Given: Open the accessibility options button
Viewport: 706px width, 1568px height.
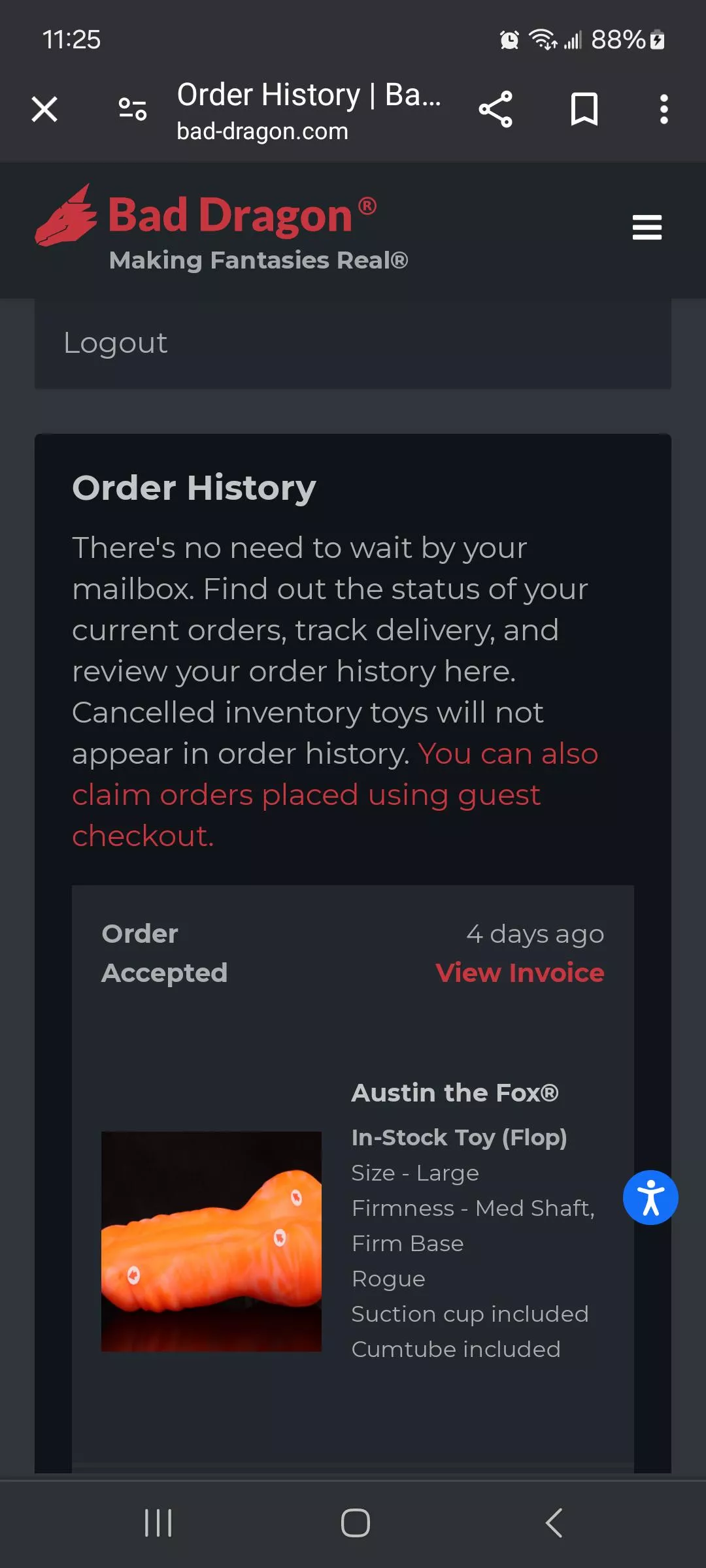Looking at the screenshot, I should 650,1198.
